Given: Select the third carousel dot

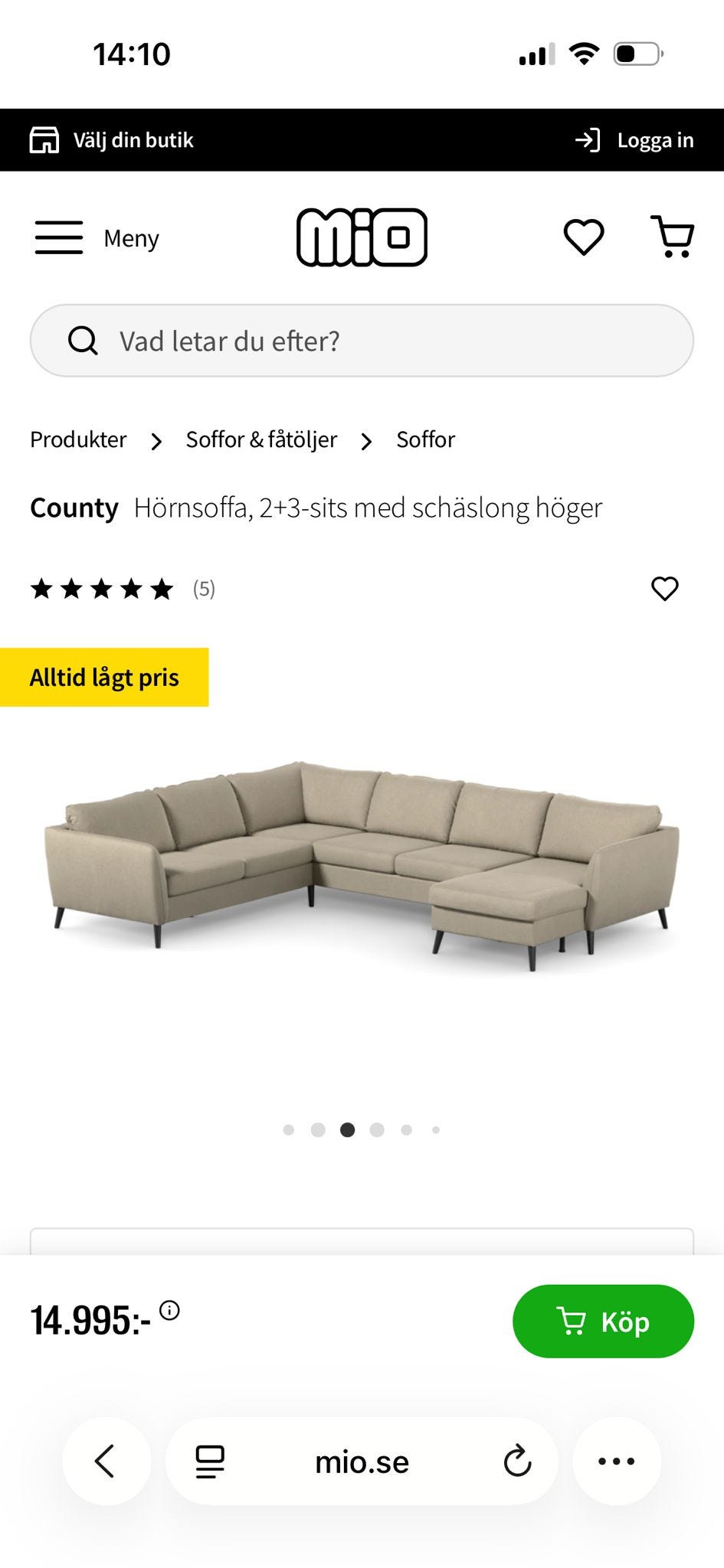Looking at the screenshot, I should pos(347,1129).
